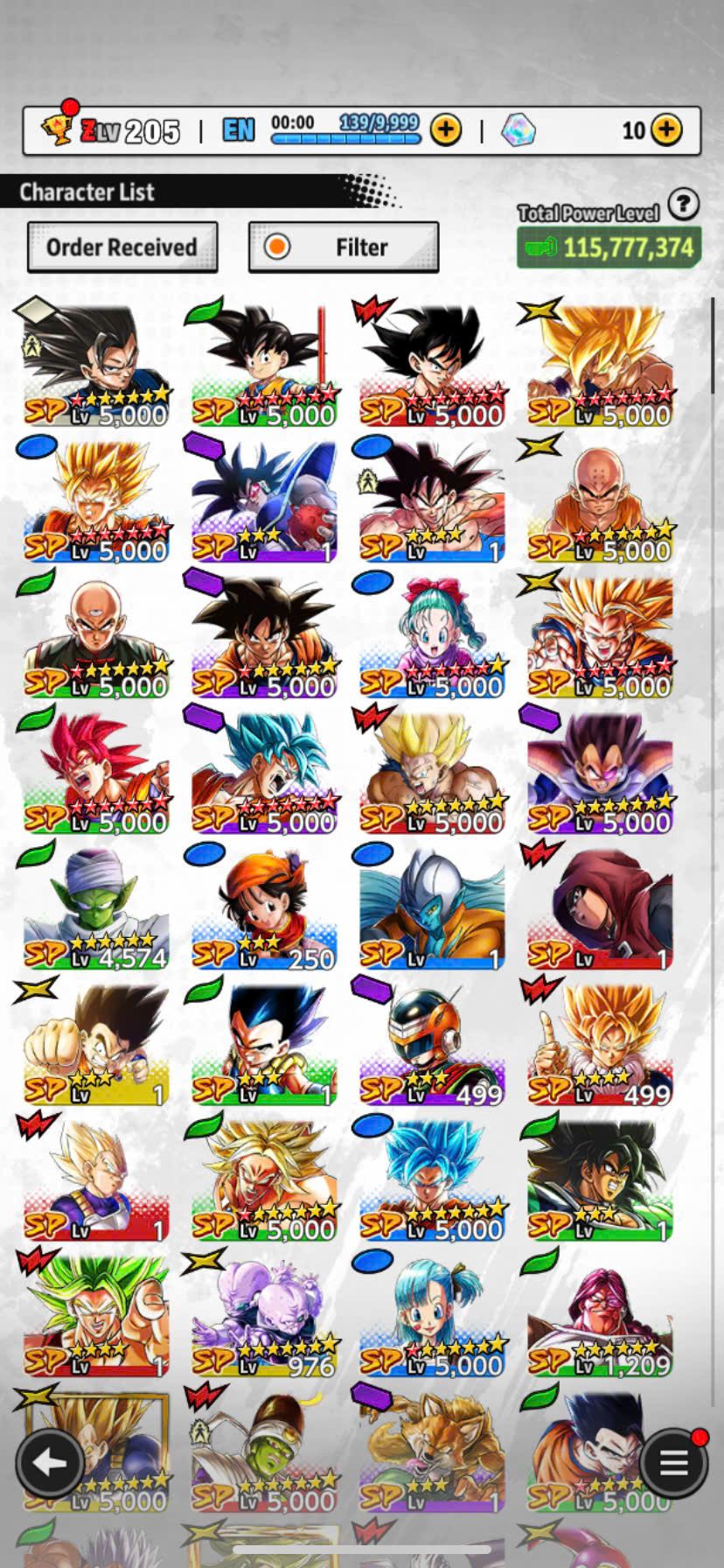Open the Order Received sort button
The height and width of the screenshot is (1568, 724).
tap(122, 248)
